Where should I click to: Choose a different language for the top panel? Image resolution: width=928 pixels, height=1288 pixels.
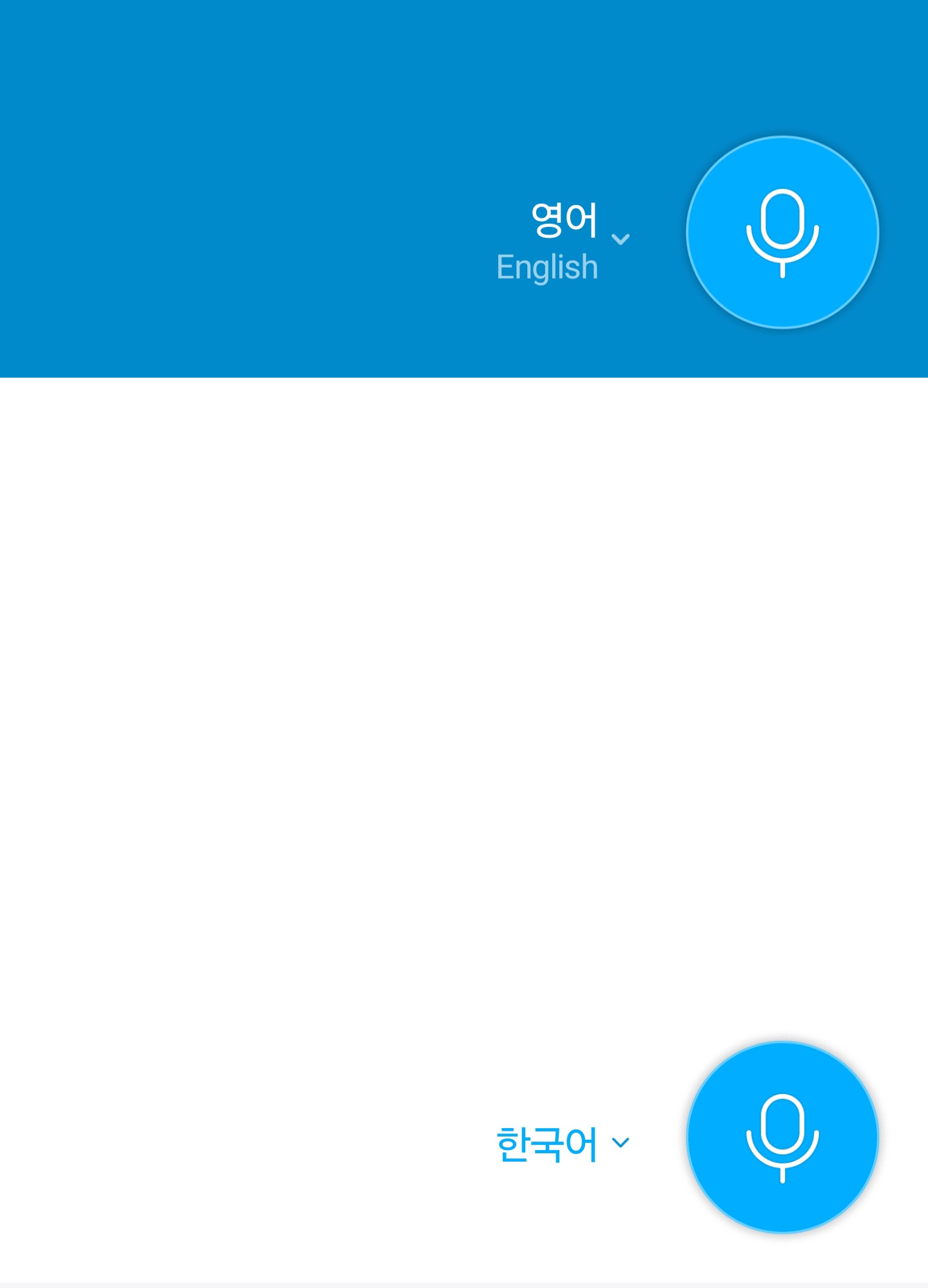coord(621,239)
